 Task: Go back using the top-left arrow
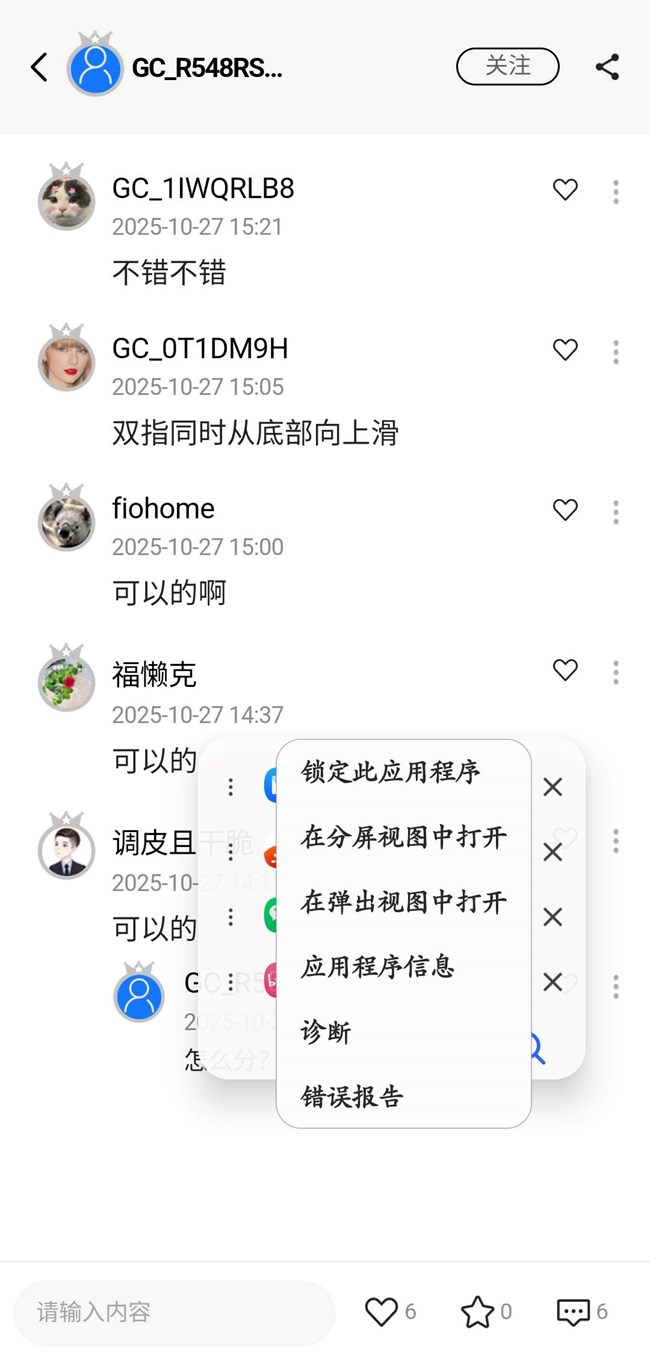[x=39, y=68]
